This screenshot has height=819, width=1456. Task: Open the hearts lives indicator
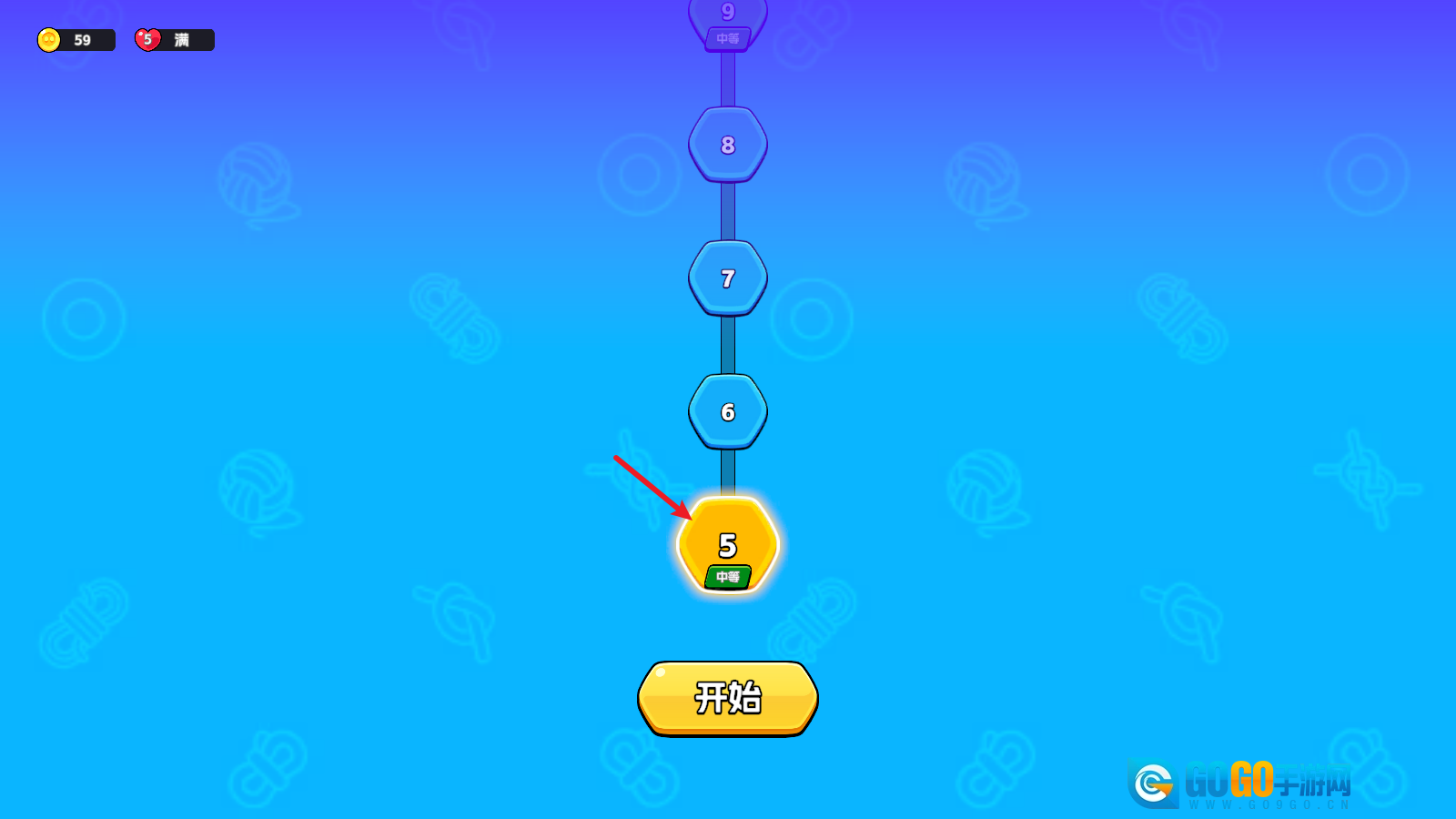(x=175, y=40)
